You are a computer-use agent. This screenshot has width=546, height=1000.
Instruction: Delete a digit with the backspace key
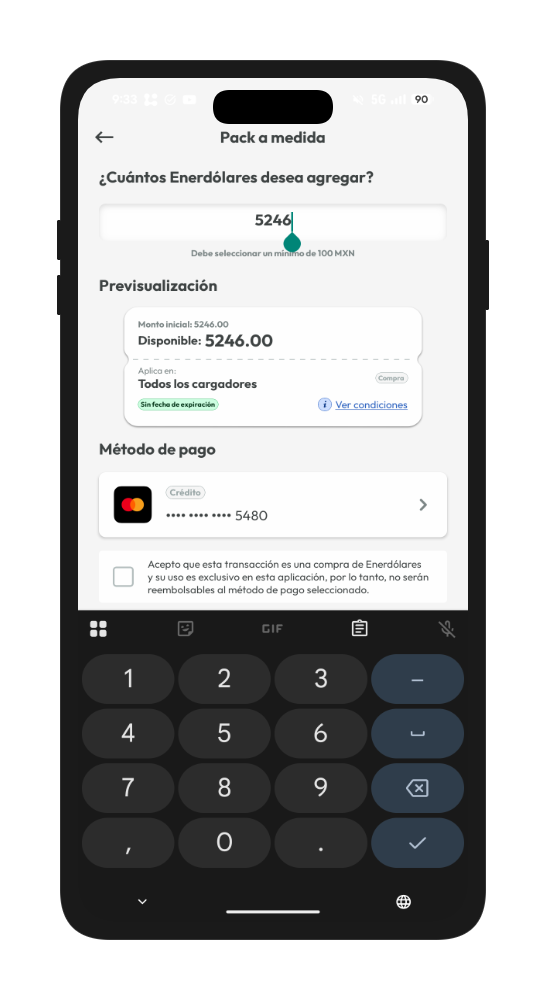[x=417, y=788]
